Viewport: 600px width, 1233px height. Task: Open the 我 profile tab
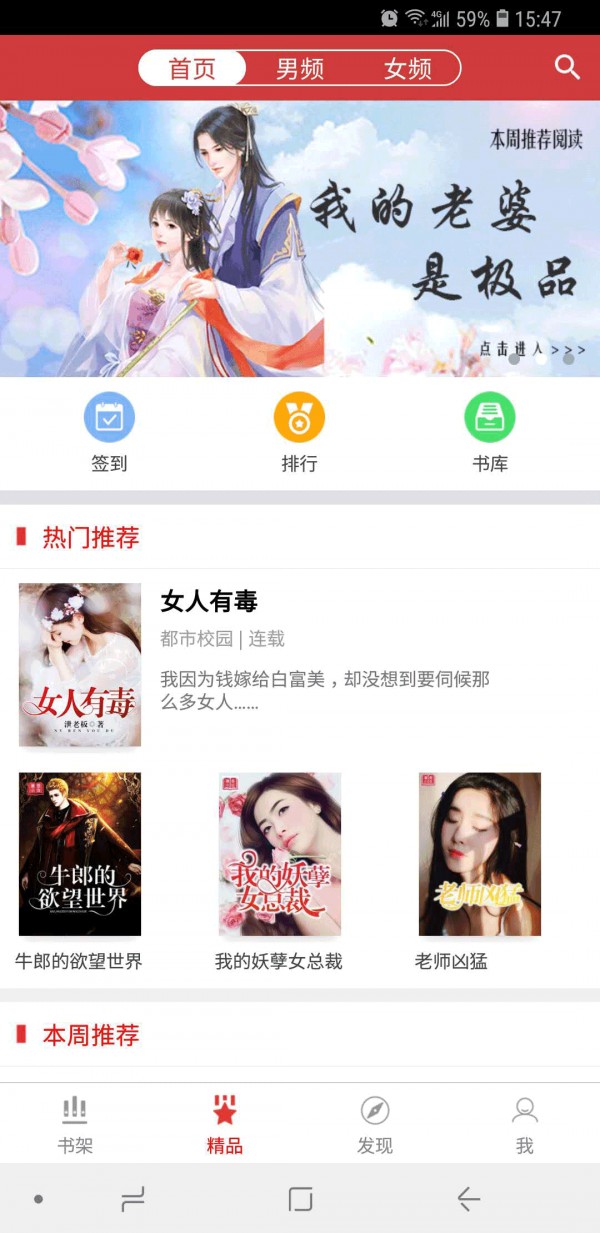tap(525, 1124)
